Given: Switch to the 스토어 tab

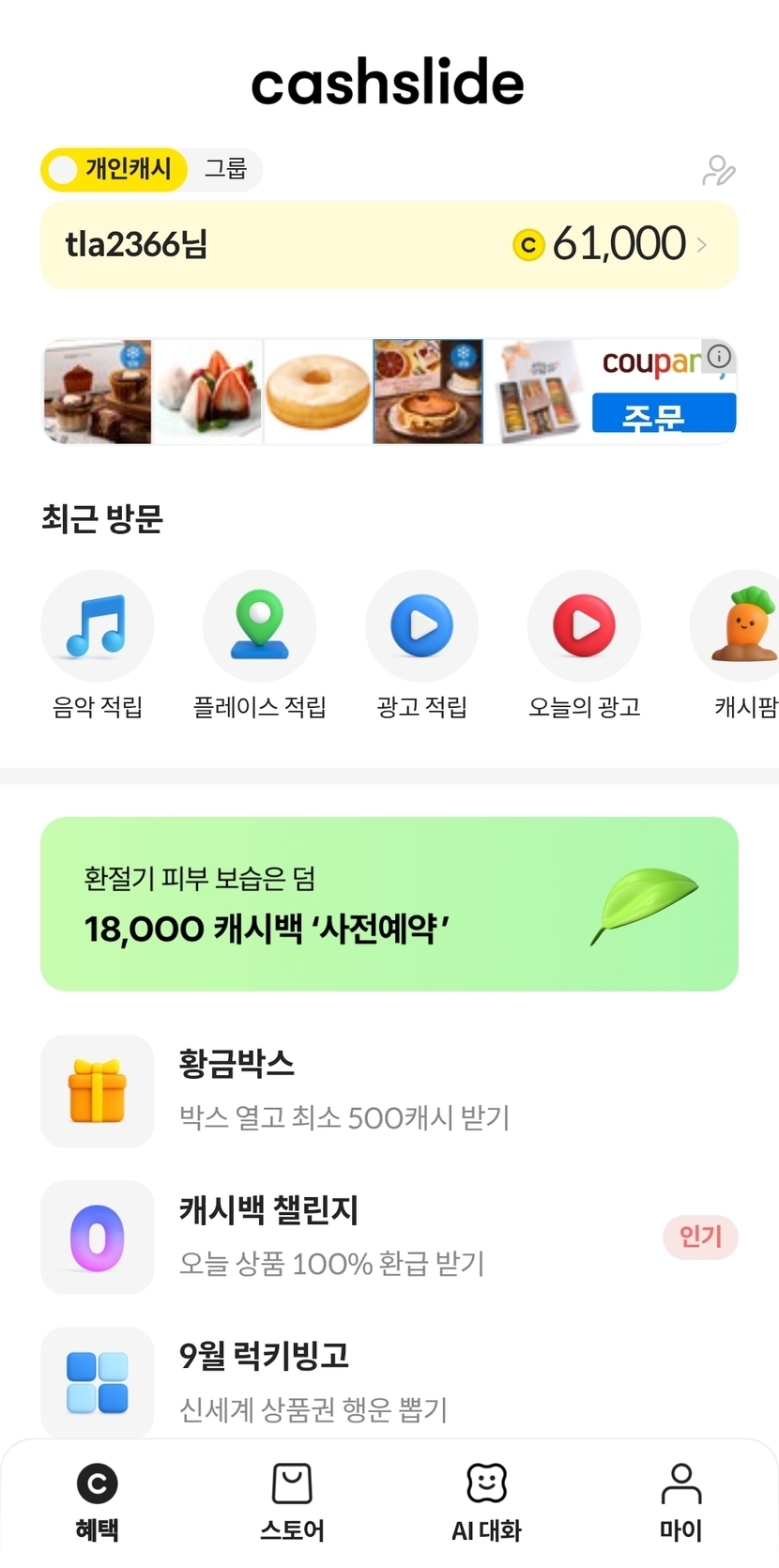Looking at the screenshot, I should click(292, 1502).
